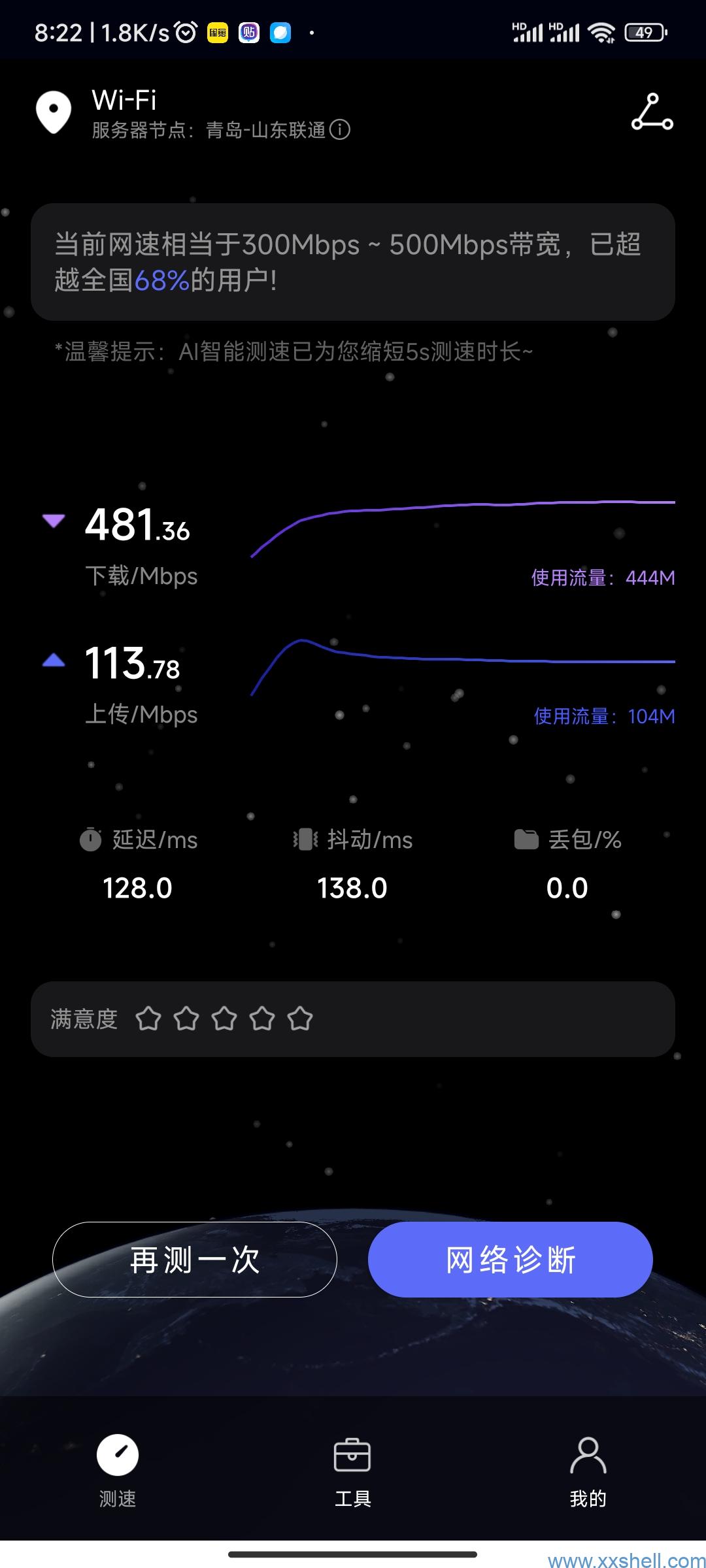Rate satisfaction with the first star
The image size is (706, 1568).
point(148,1019)
